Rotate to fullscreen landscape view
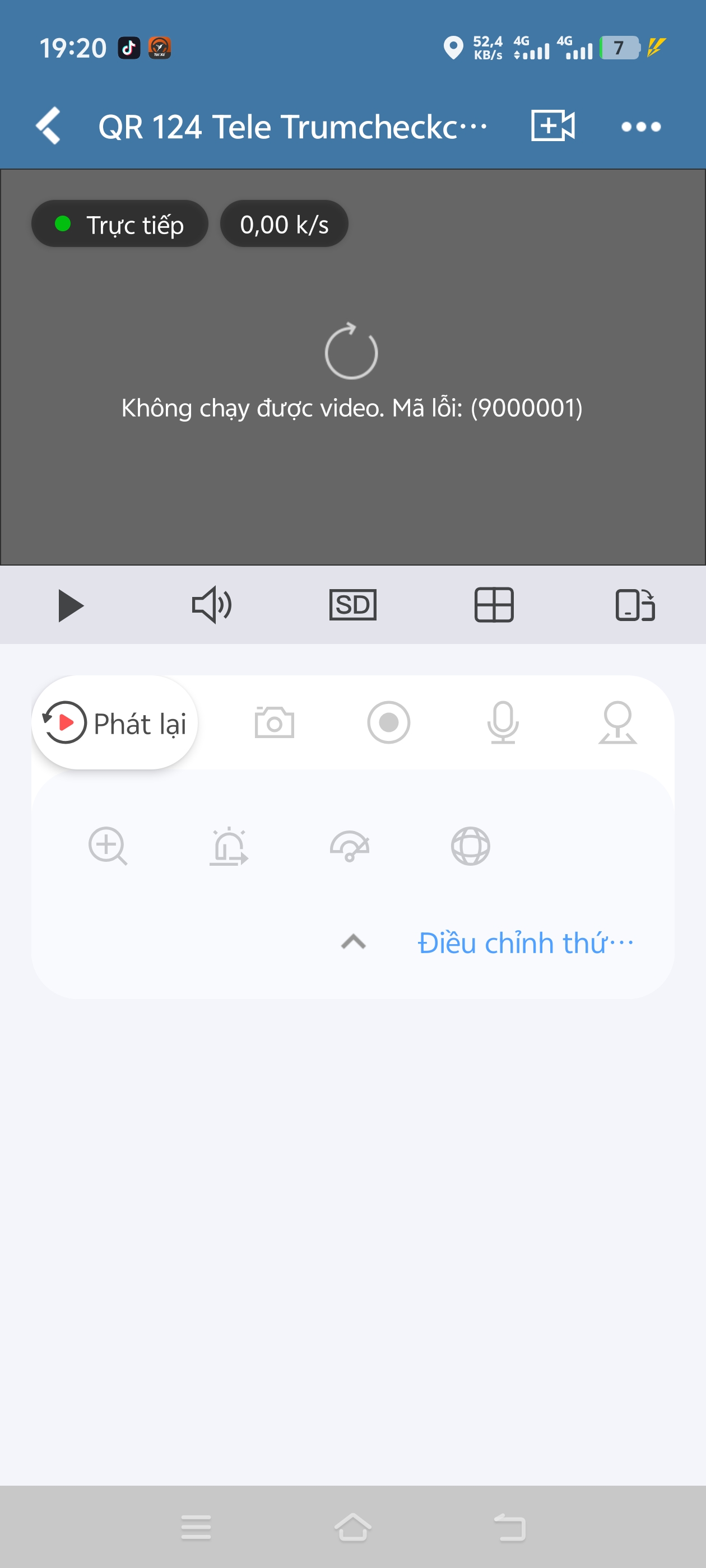 coord(635,605)
